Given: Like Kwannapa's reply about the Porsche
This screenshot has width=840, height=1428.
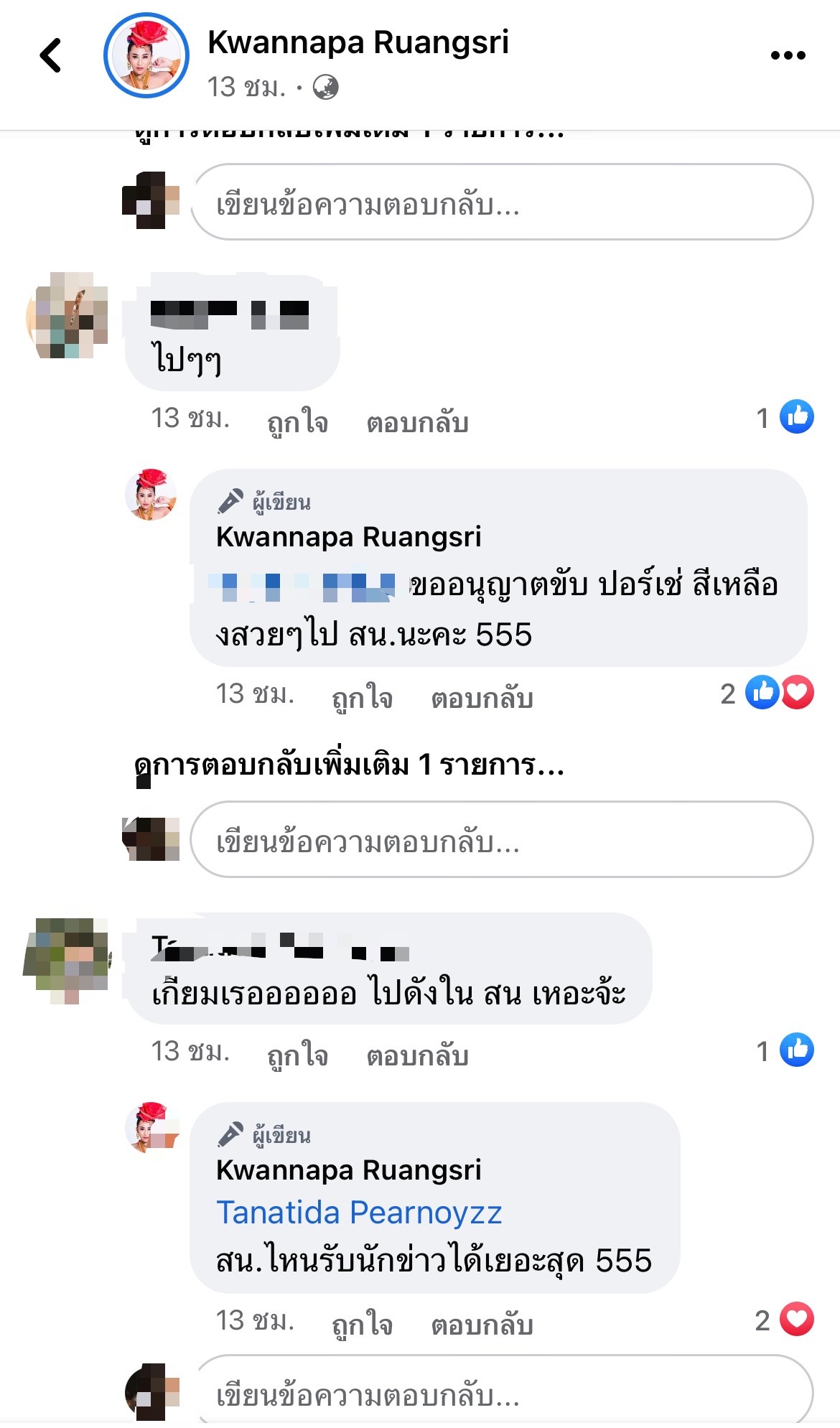Looking at the screenshot, I should (362, 697).
